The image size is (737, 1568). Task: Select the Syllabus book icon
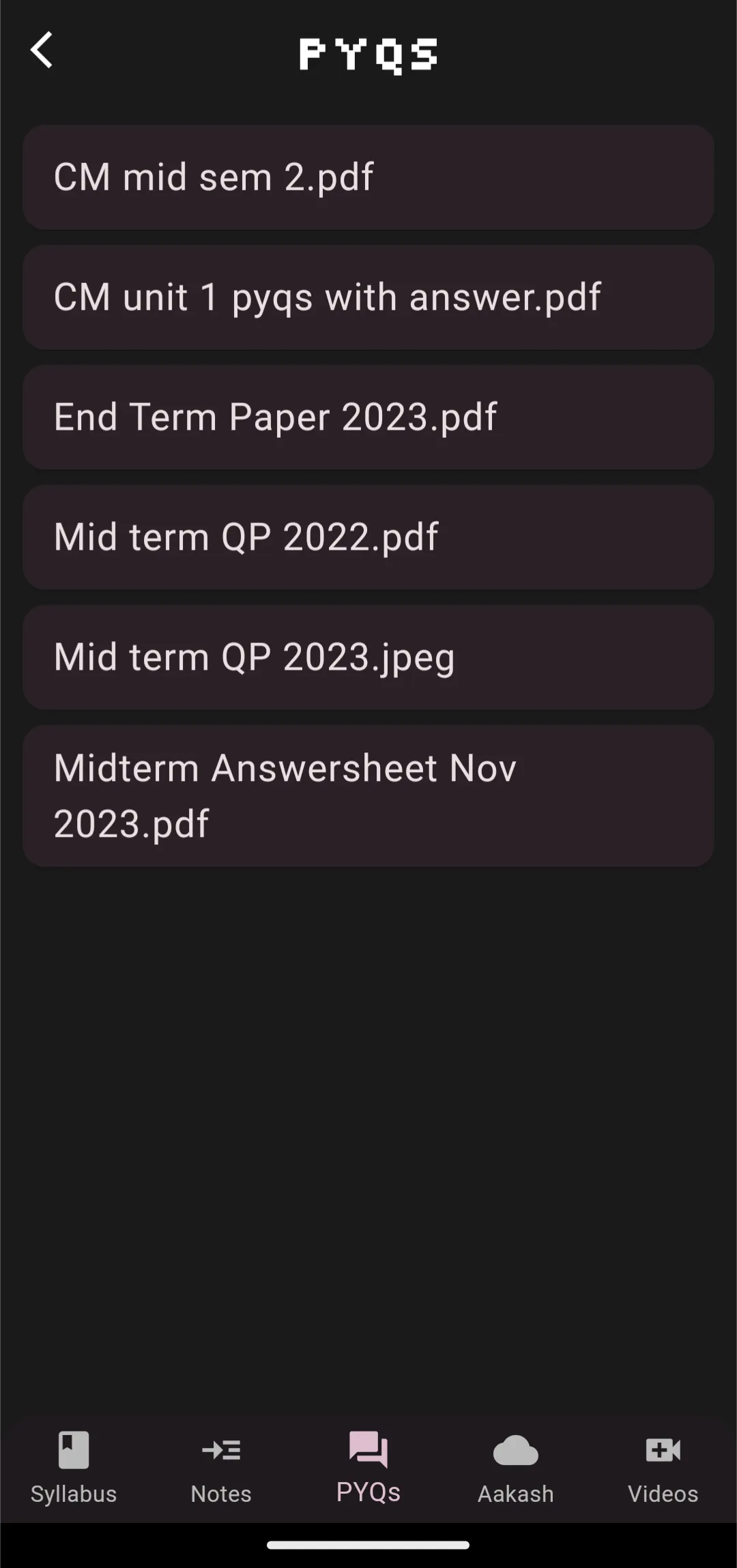pyautogui.click(x=73, y=1451)
